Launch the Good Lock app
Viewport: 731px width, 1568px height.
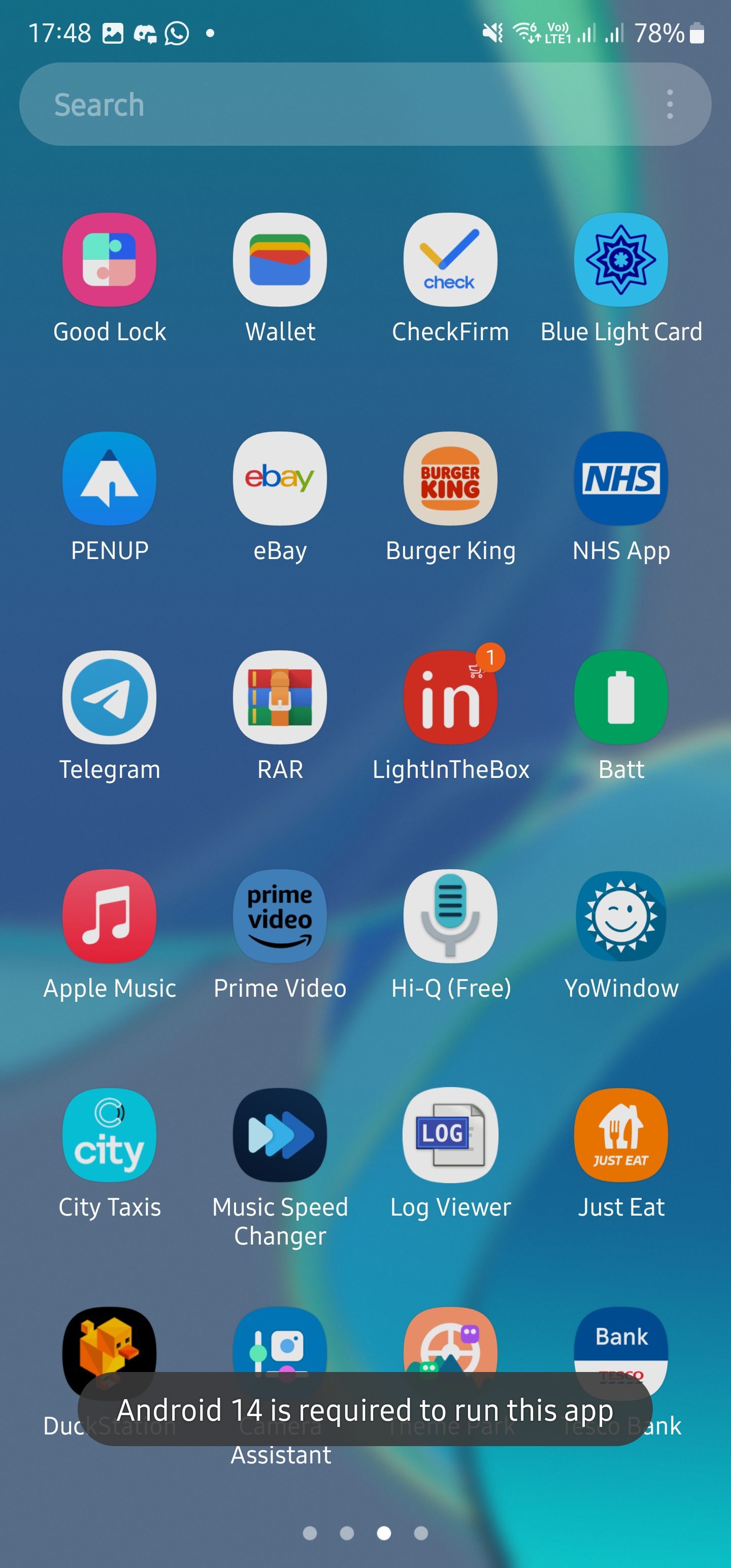pos(110,259)
